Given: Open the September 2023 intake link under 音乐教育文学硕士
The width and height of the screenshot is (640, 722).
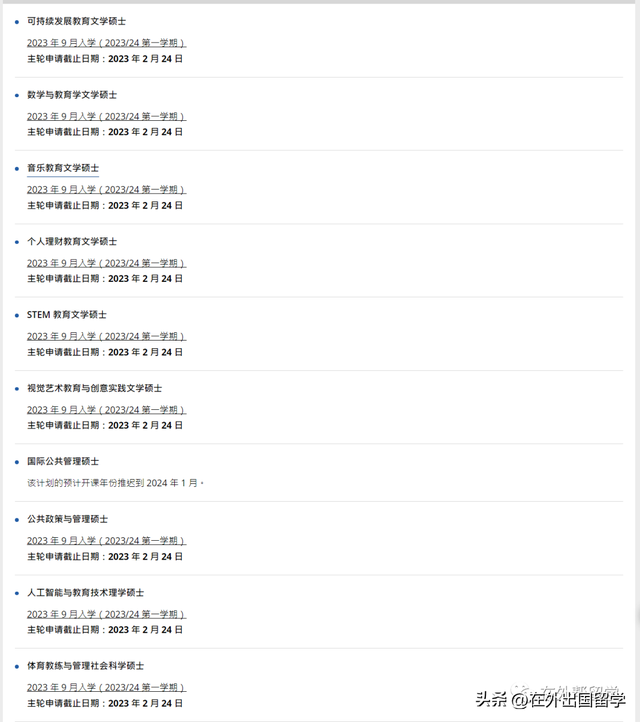Looking at the screenshot, I should (x=106, y=190).
